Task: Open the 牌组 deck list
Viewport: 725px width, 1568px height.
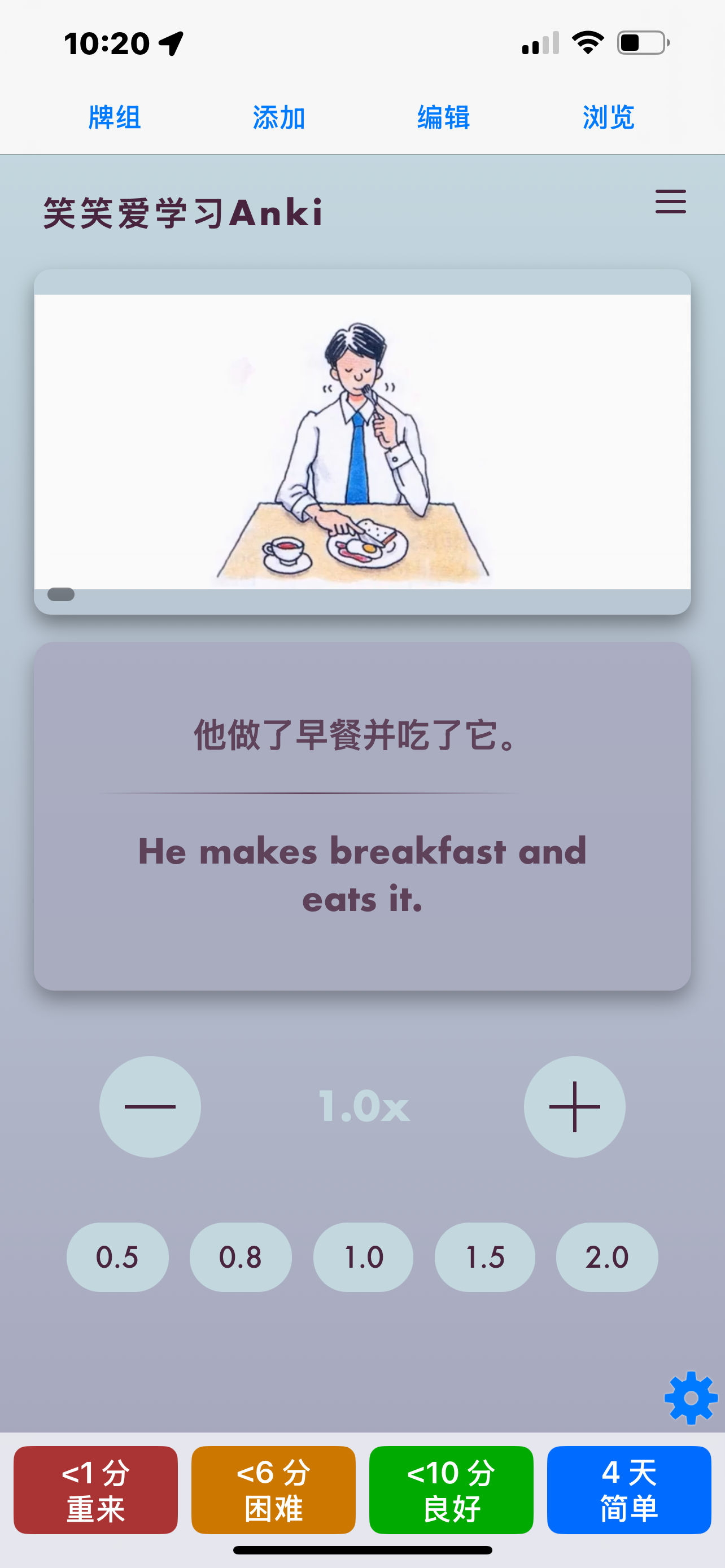Action: (x=115, y=117)
